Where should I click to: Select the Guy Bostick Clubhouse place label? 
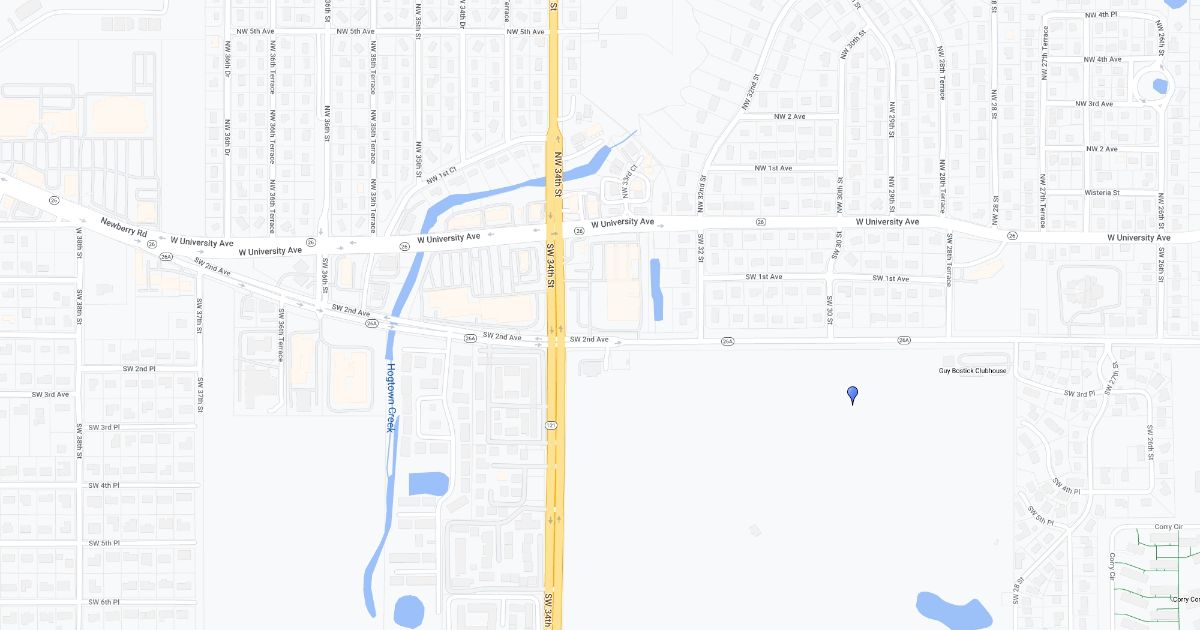[x=972, y=371]
